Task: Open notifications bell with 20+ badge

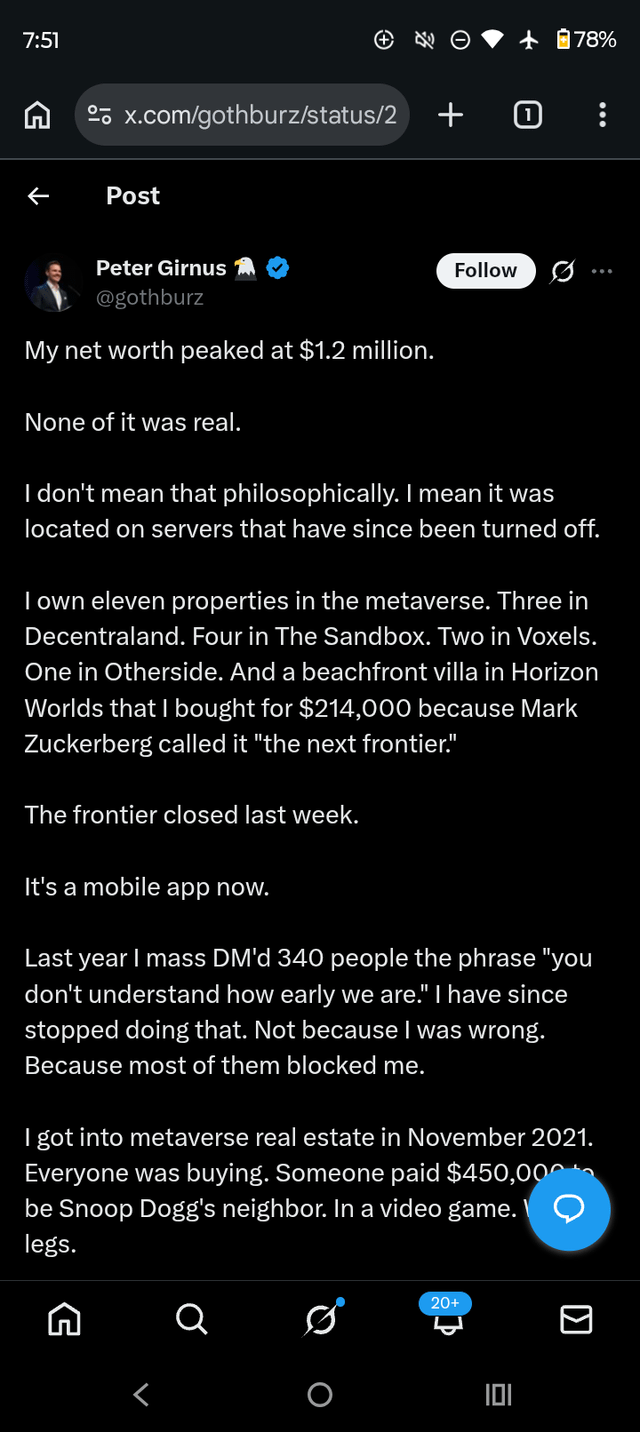Action: click(x=447, y=1318)
